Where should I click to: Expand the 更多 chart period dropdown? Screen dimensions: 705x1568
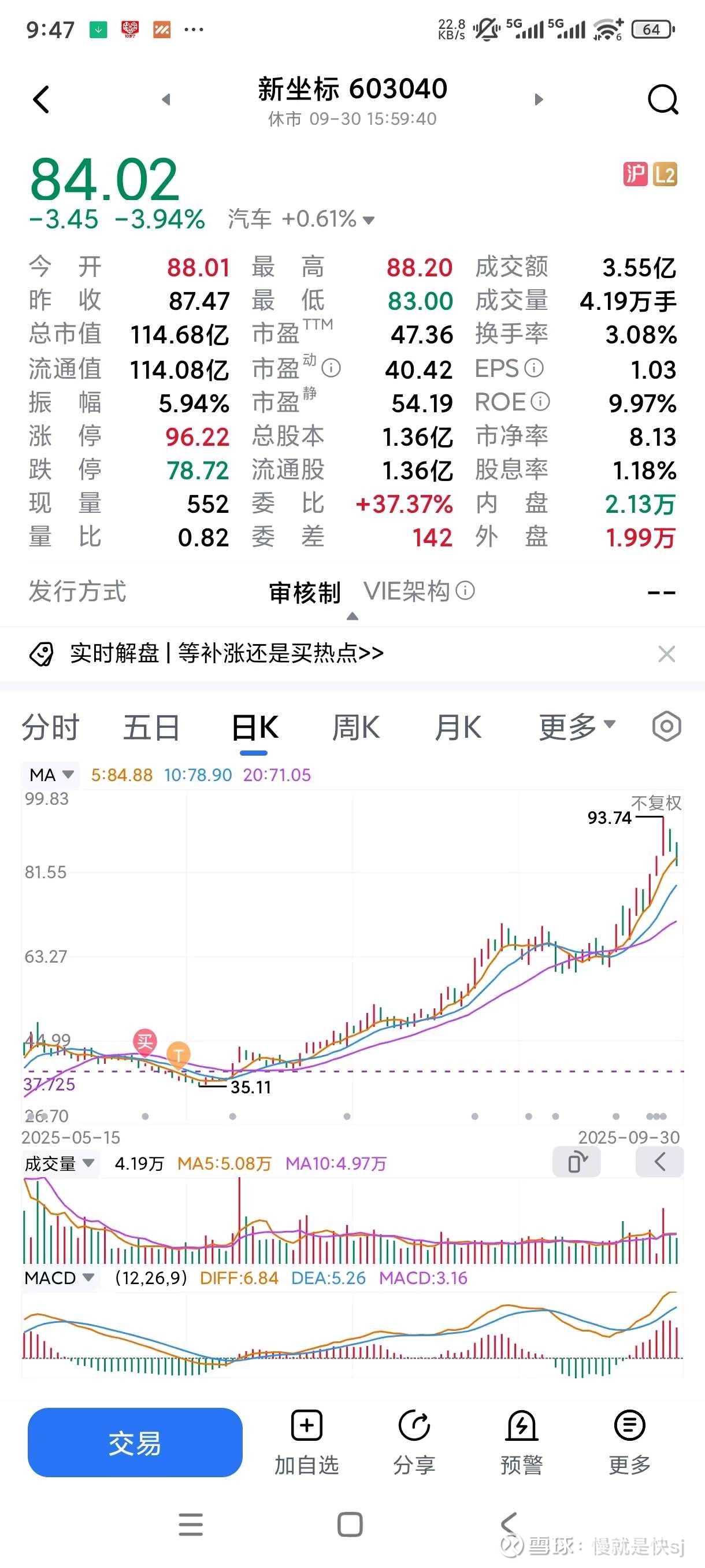tap(577, 726)
